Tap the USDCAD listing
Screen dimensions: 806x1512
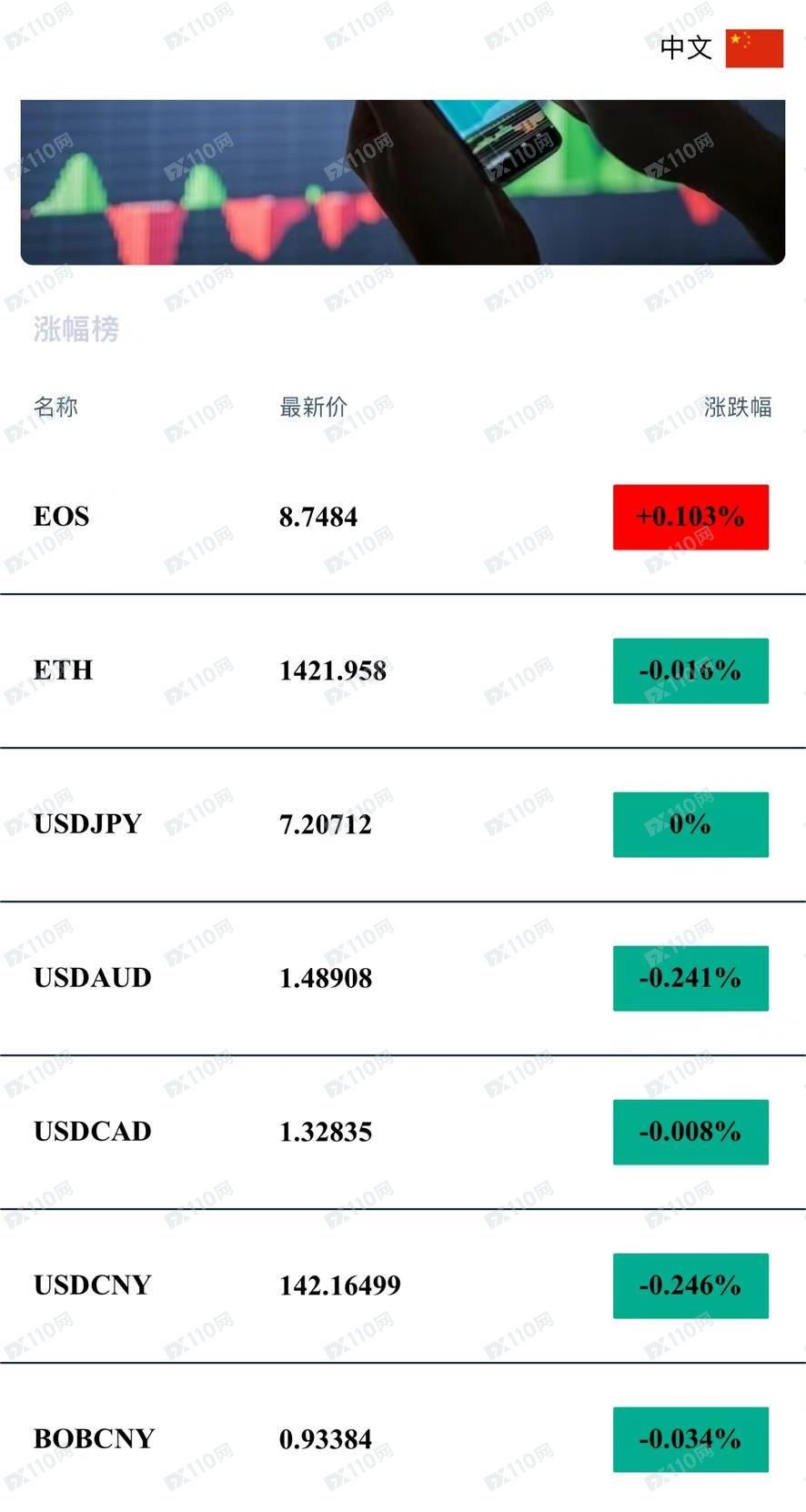pos(403,1133)
